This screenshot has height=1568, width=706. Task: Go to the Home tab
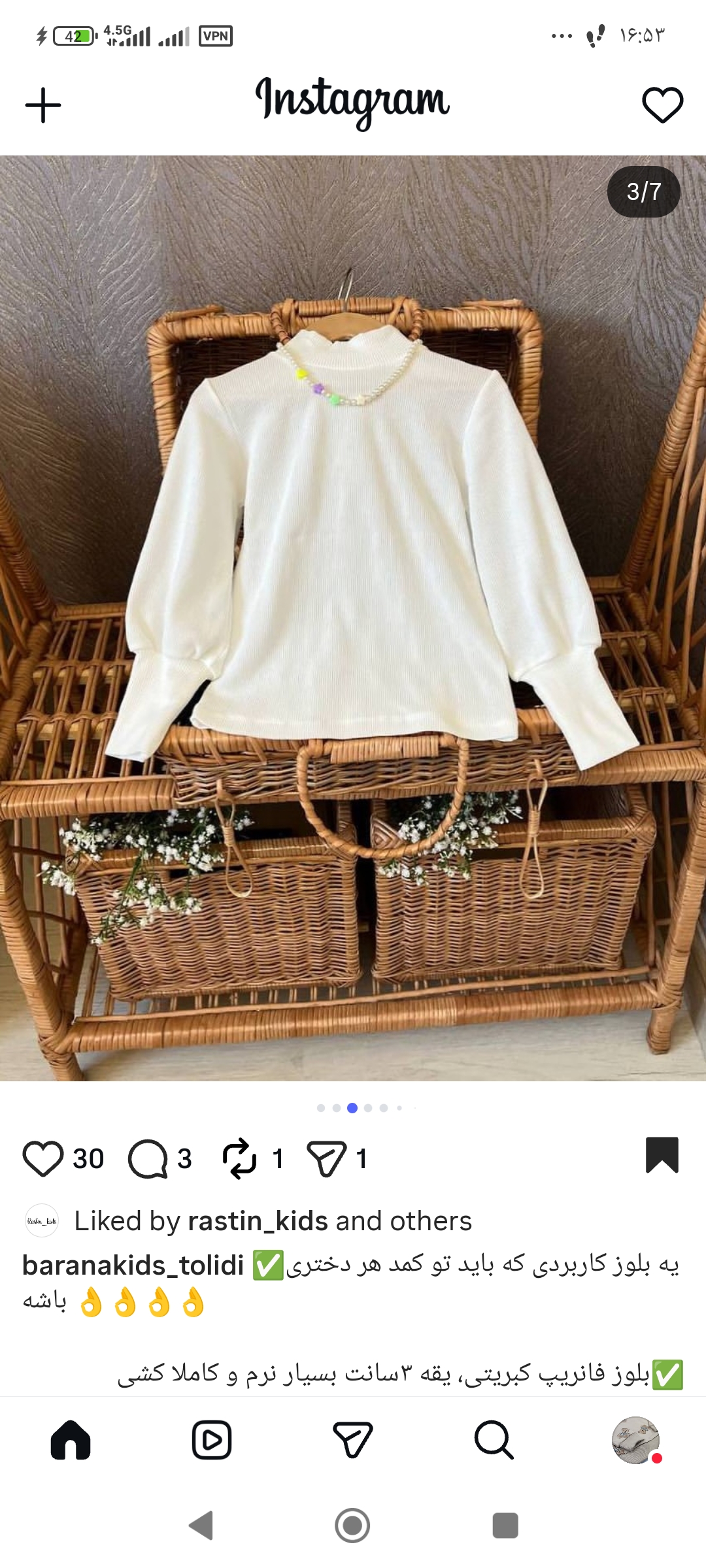click(71, 1440)
